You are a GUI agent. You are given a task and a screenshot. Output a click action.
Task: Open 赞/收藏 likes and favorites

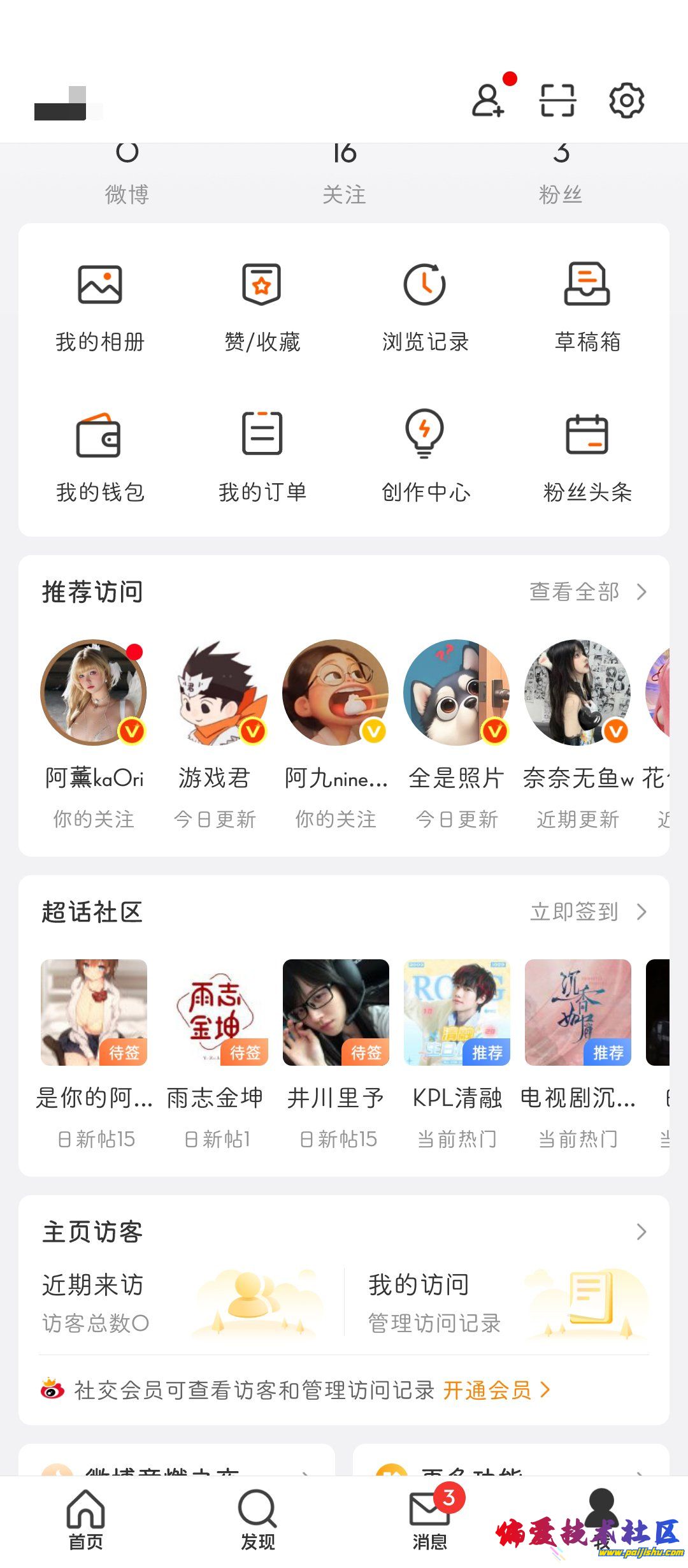[262, 306]
